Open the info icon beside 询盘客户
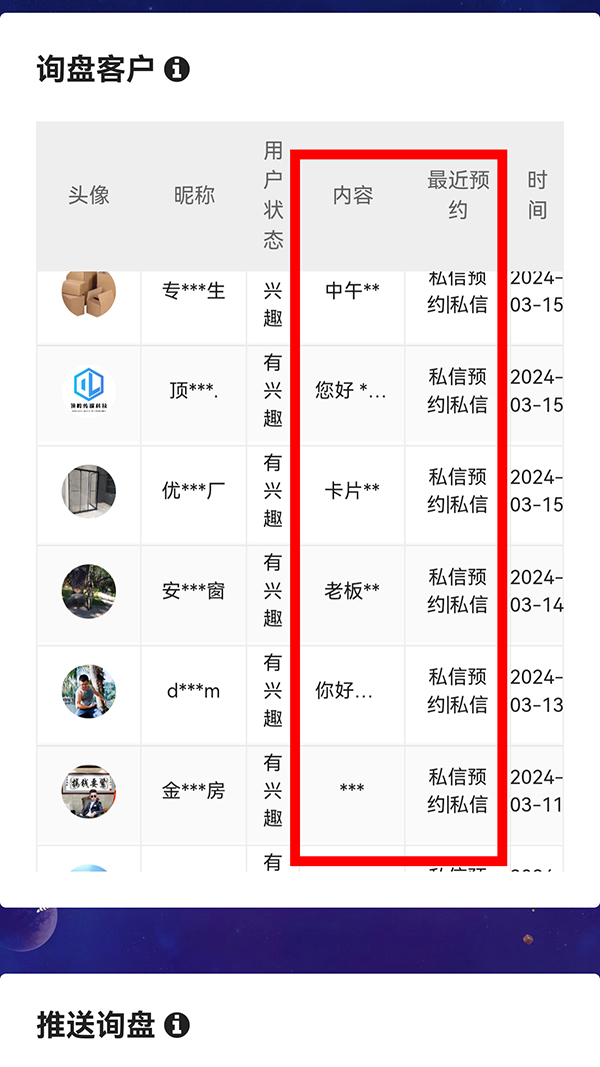The image size is (600, 1067). [177, 69]
